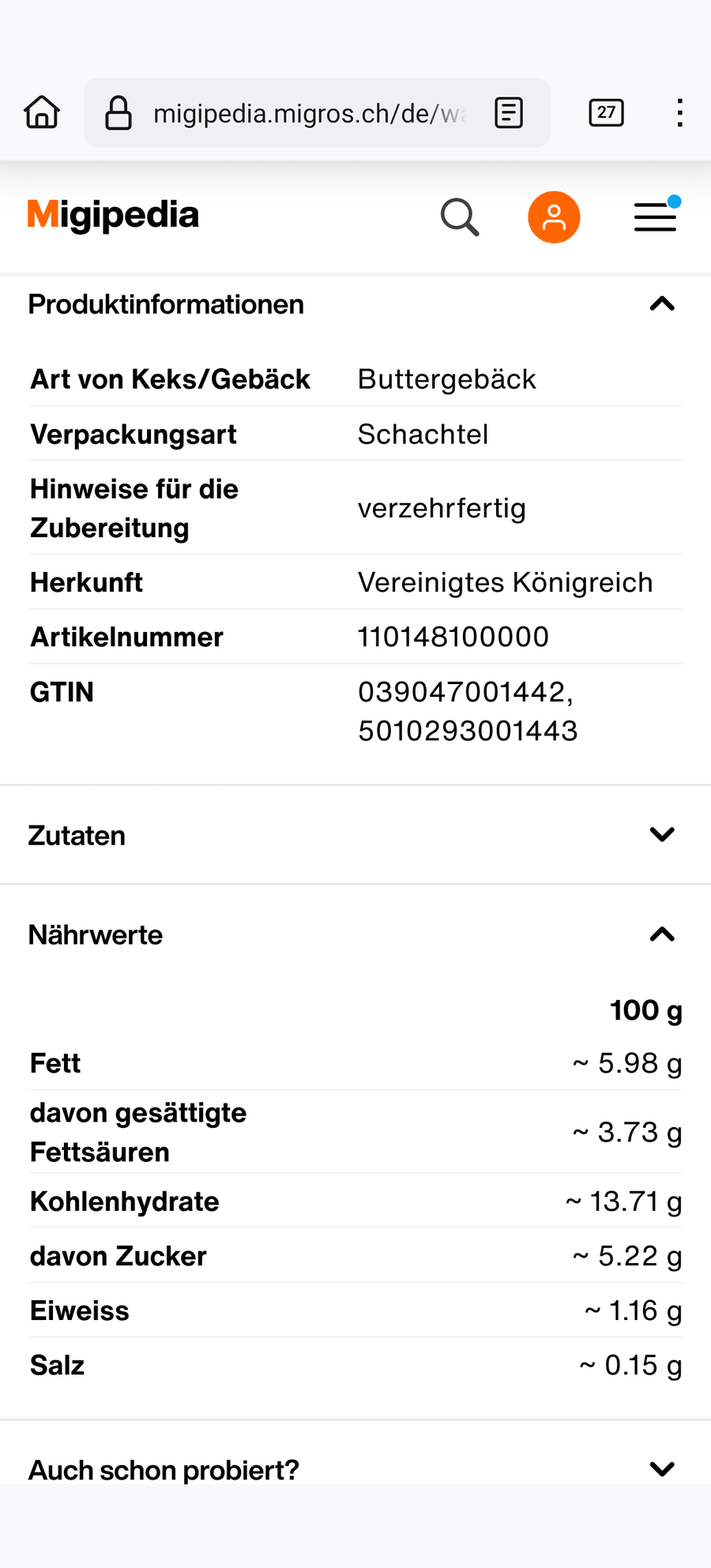Collapse the Produktinformationen section
Screen dimensions: 711x1568
pos(355,304)
